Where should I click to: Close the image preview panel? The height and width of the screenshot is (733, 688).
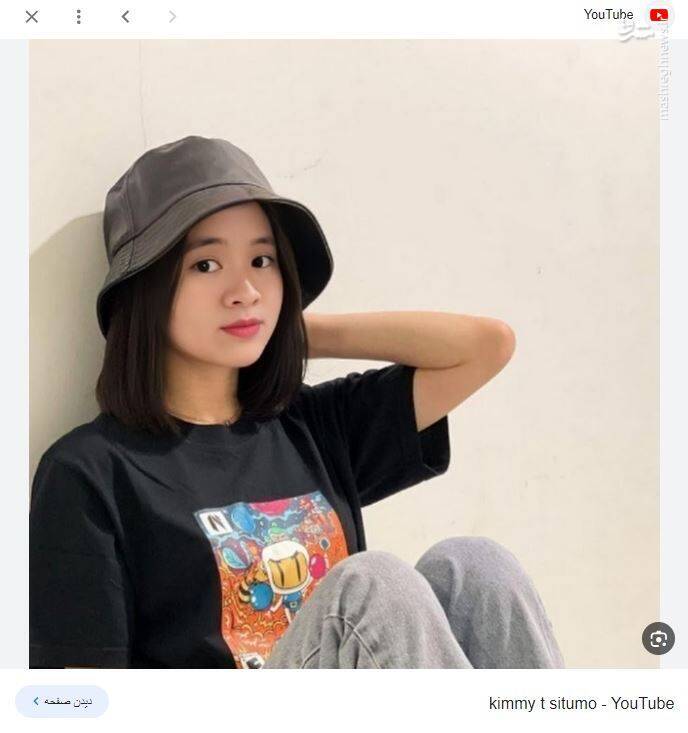point(32,17)
